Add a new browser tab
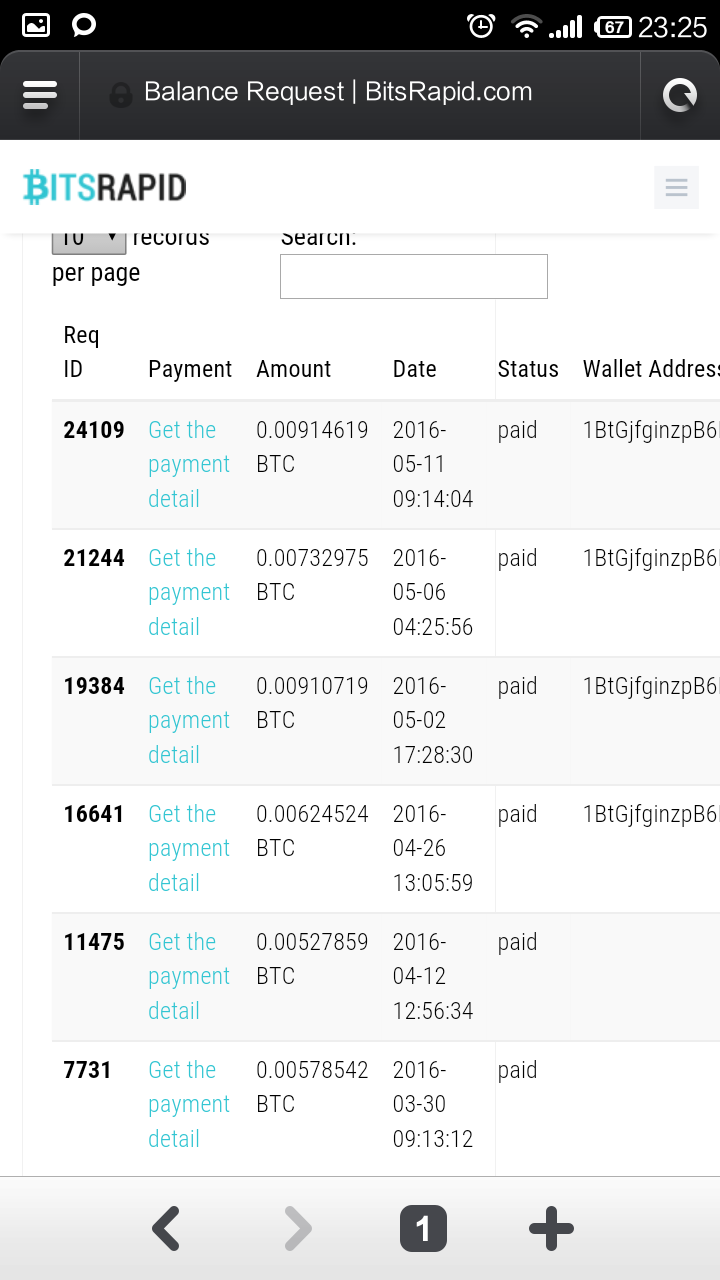 pyautogui.click(x=551, y=1229)
